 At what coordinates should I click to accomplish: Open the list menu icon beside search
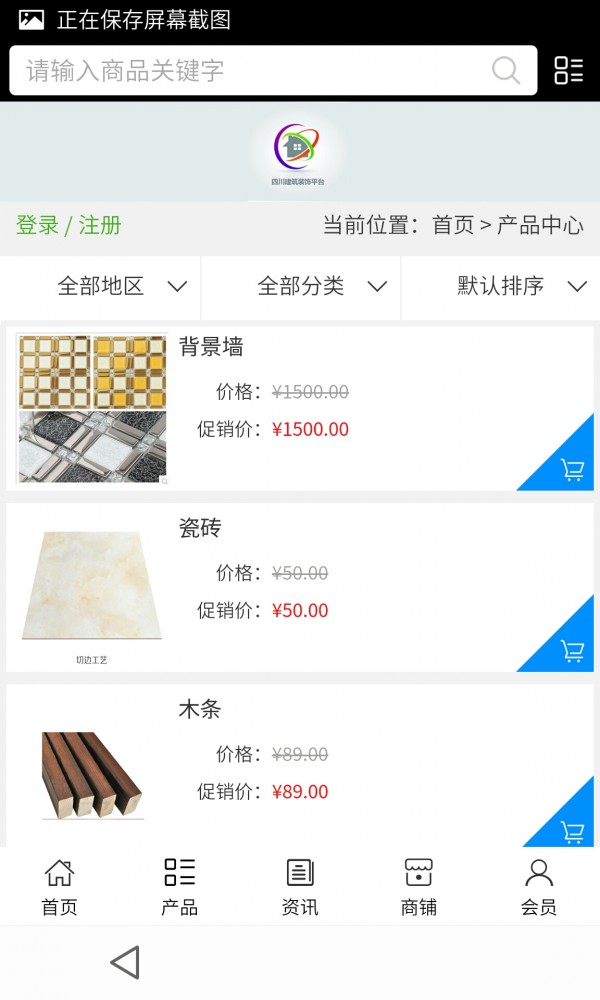tap(569, 70)
